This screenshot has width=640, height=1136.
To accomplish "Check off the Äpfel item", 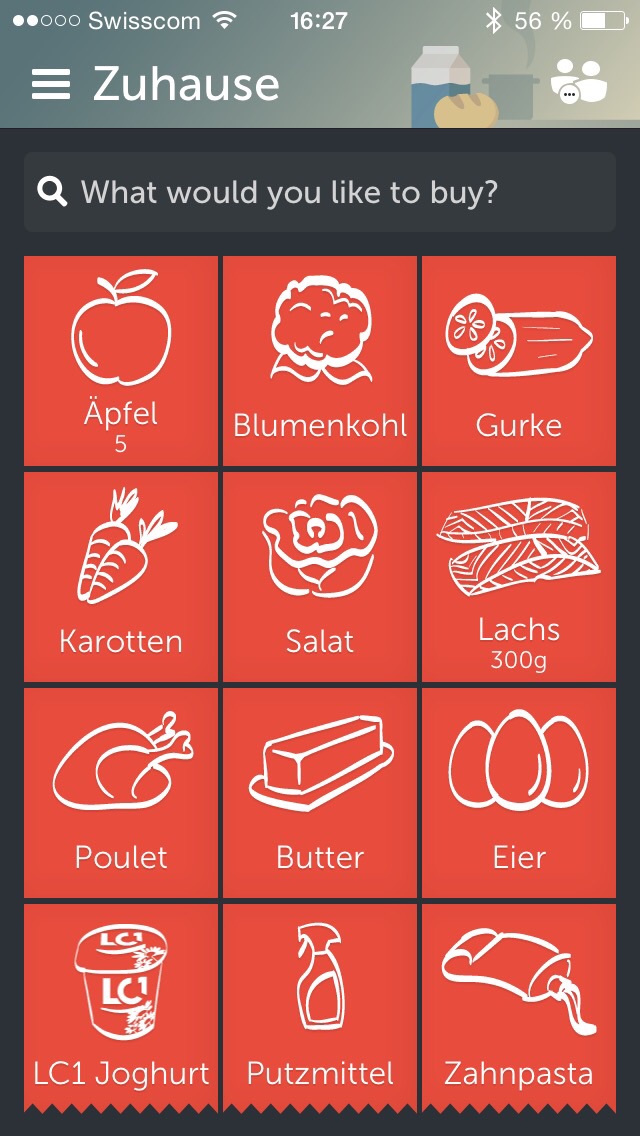I will [121, 360].
